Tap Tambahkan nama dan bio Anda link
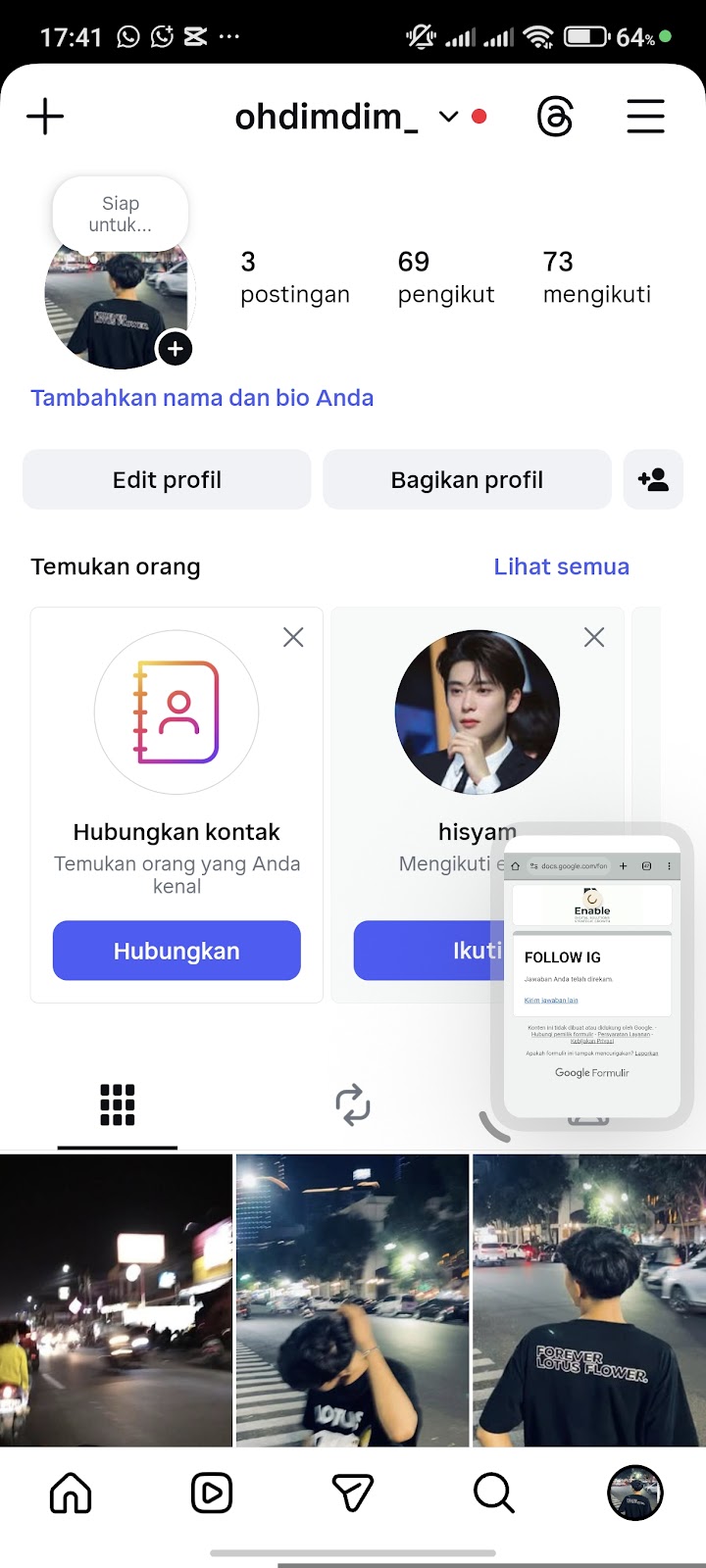Screen dimensions: 706x1568 202,398
